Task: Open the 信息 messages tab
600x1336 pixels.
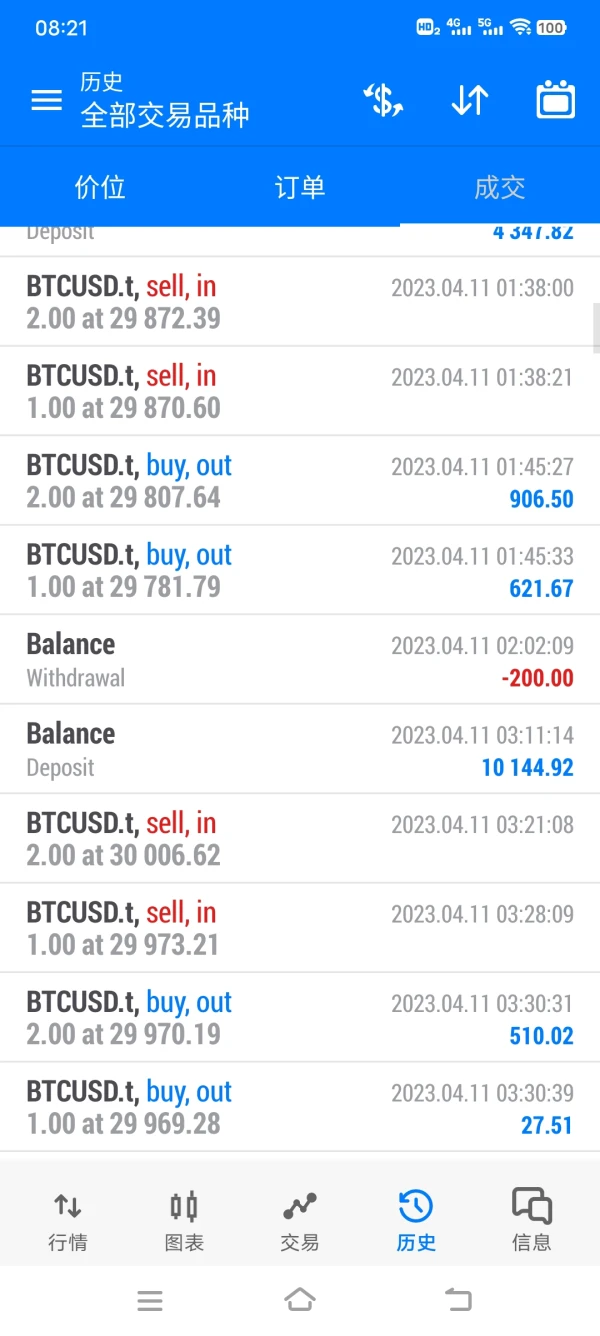Action: click(x=531, y=1221)
